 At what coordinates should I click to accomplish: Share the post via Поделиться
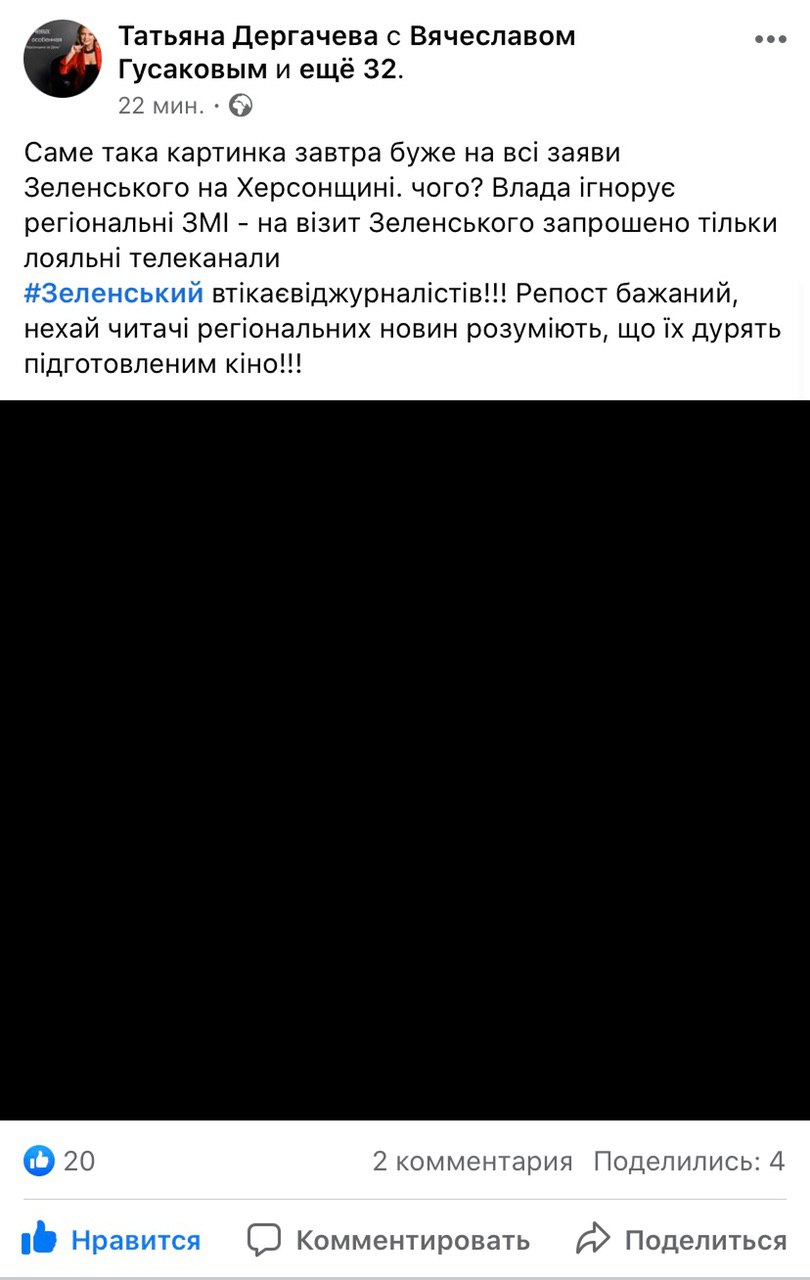(682, 1241)
